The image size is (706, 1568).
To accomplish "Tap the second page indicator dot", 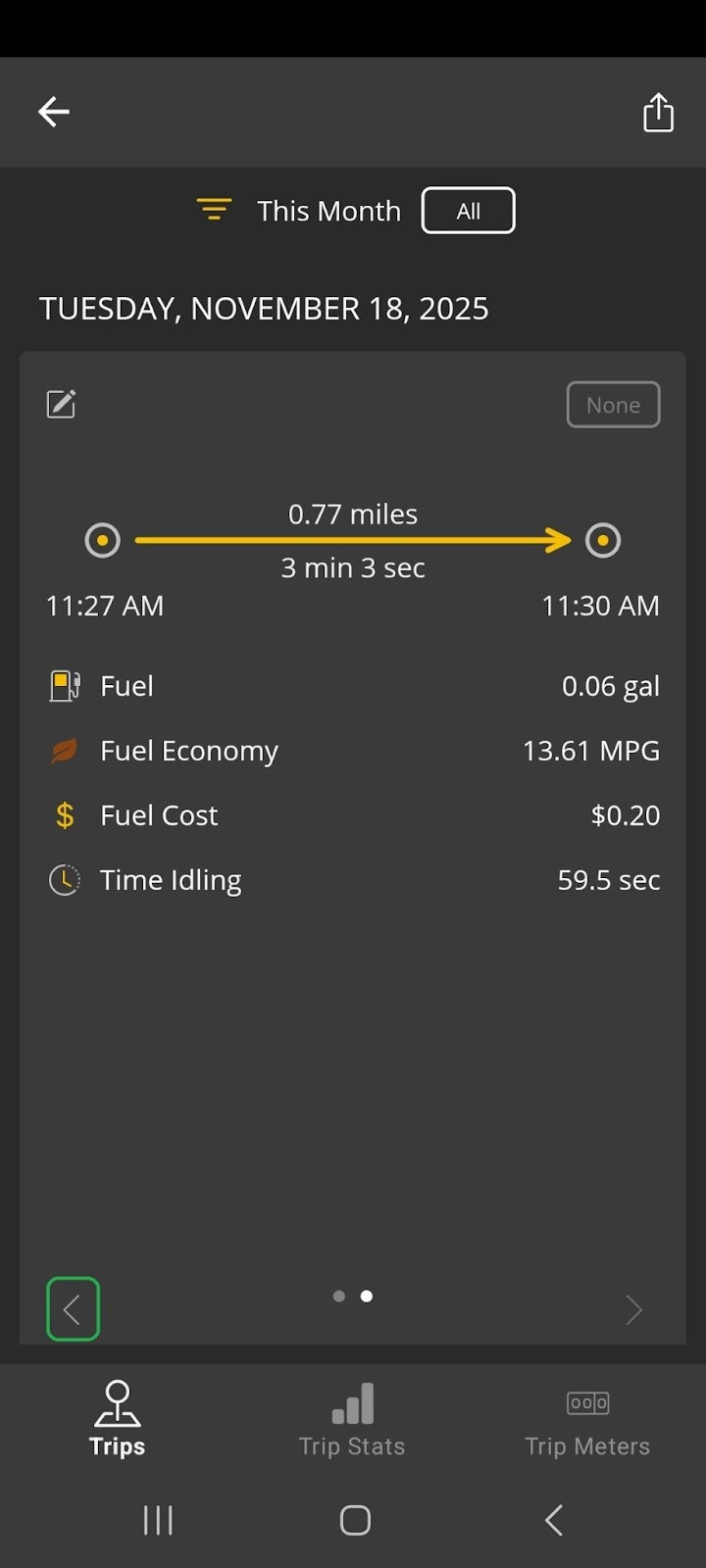I will pos(366,1296).
